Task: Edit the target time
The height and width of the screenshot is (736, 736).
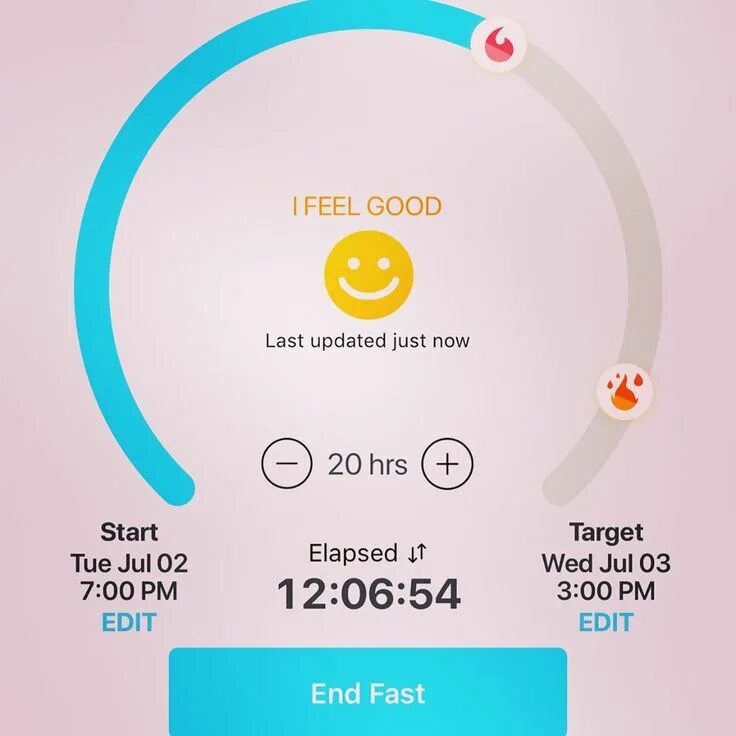Action: coord(606,622)
